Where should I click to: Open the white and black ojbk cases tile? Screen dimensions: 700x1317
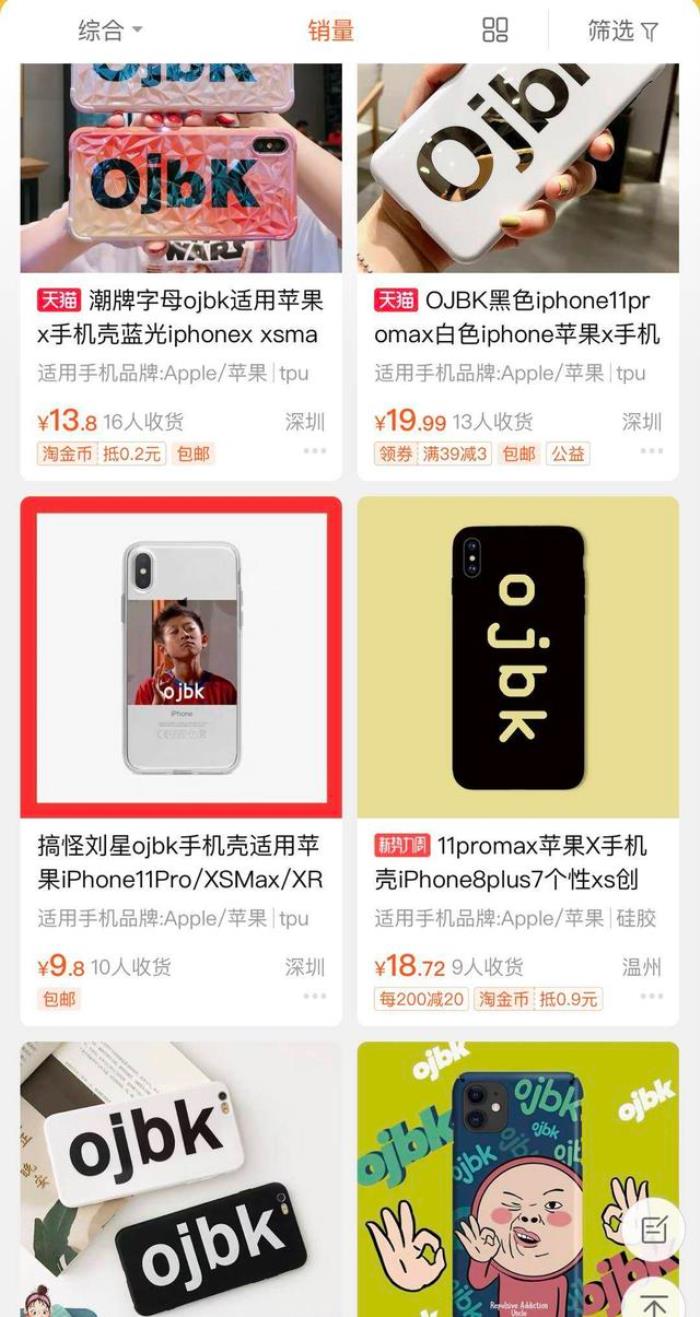click(x=180, y=1180)
